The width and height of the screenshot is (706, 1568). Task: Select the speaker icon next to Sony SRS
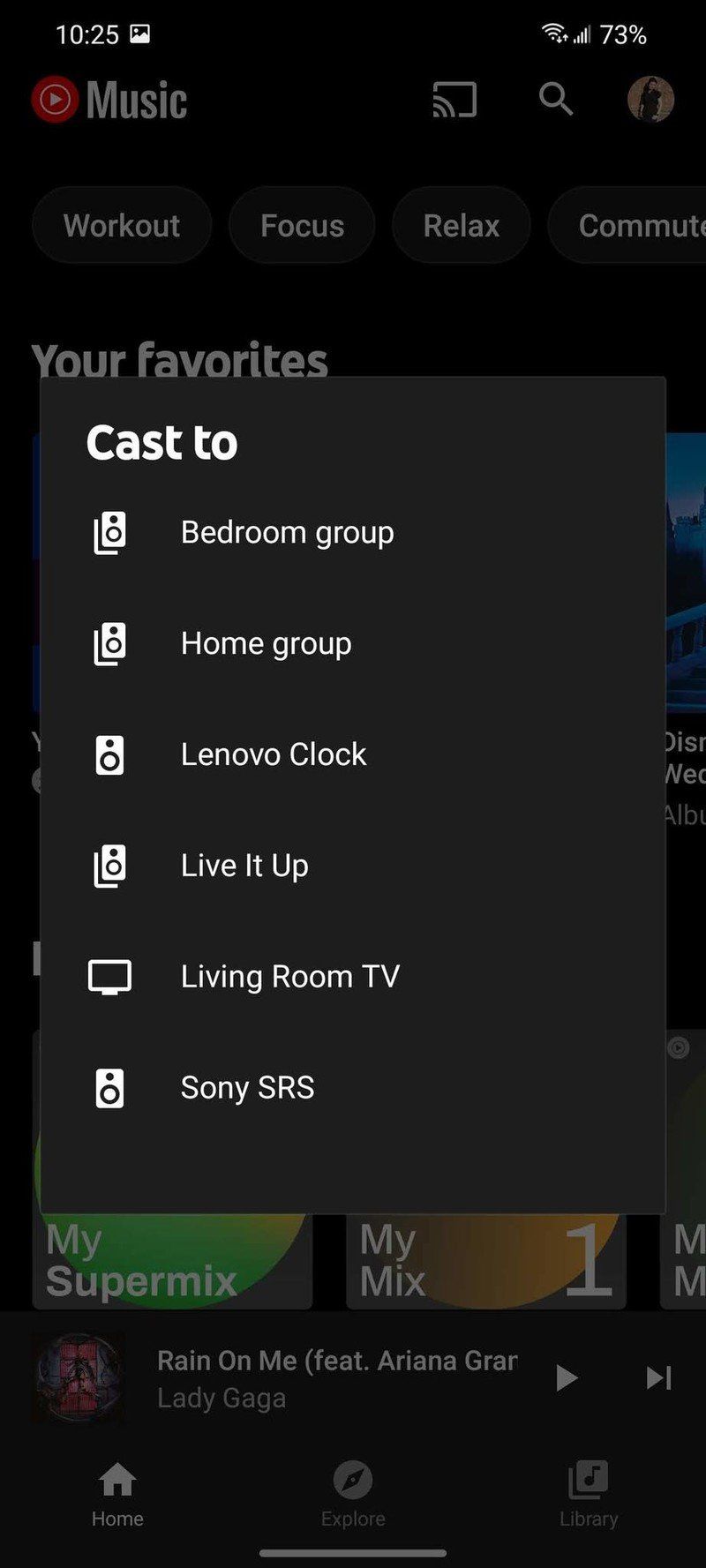(109, 1088)
